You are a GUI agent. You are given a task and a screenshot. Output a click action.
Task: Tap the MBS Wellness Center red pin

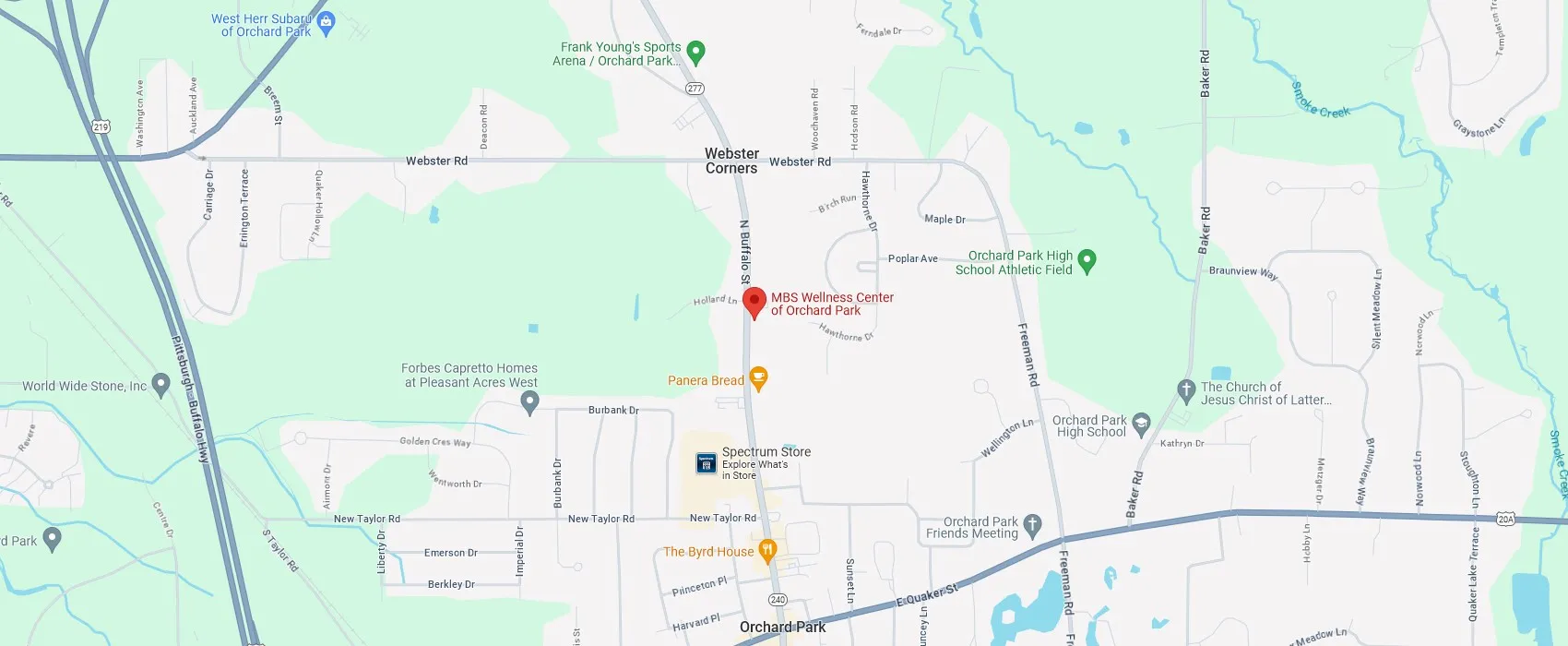click(x=754, y=302)
